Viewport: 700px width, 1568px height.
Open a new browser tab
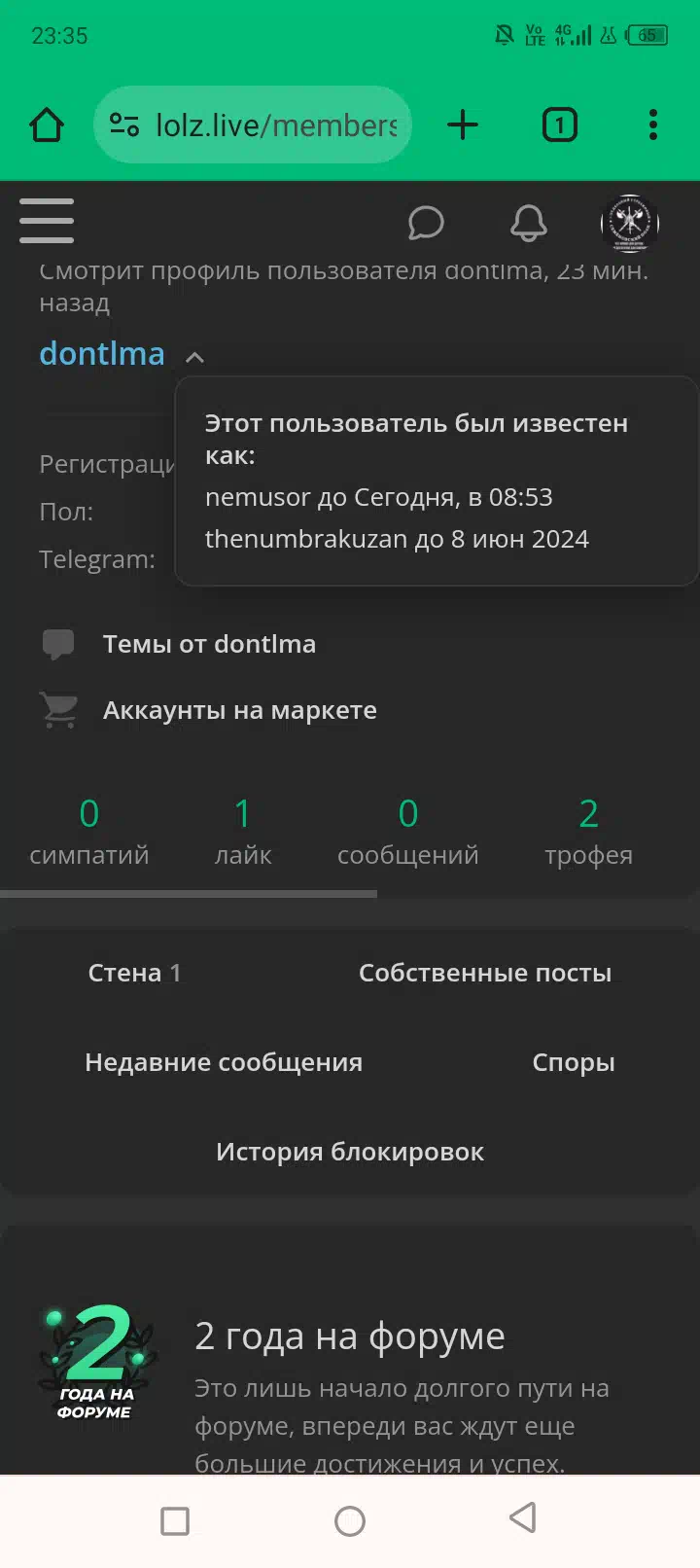pyautogui.click(x=463, y=125)
